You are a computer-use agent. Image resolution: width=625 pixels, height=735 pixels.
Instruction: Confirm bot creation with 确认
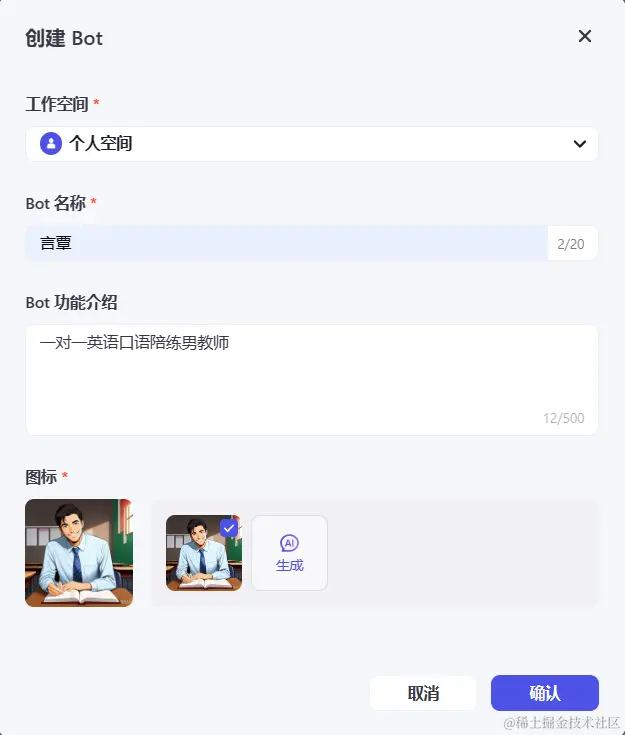544,693
